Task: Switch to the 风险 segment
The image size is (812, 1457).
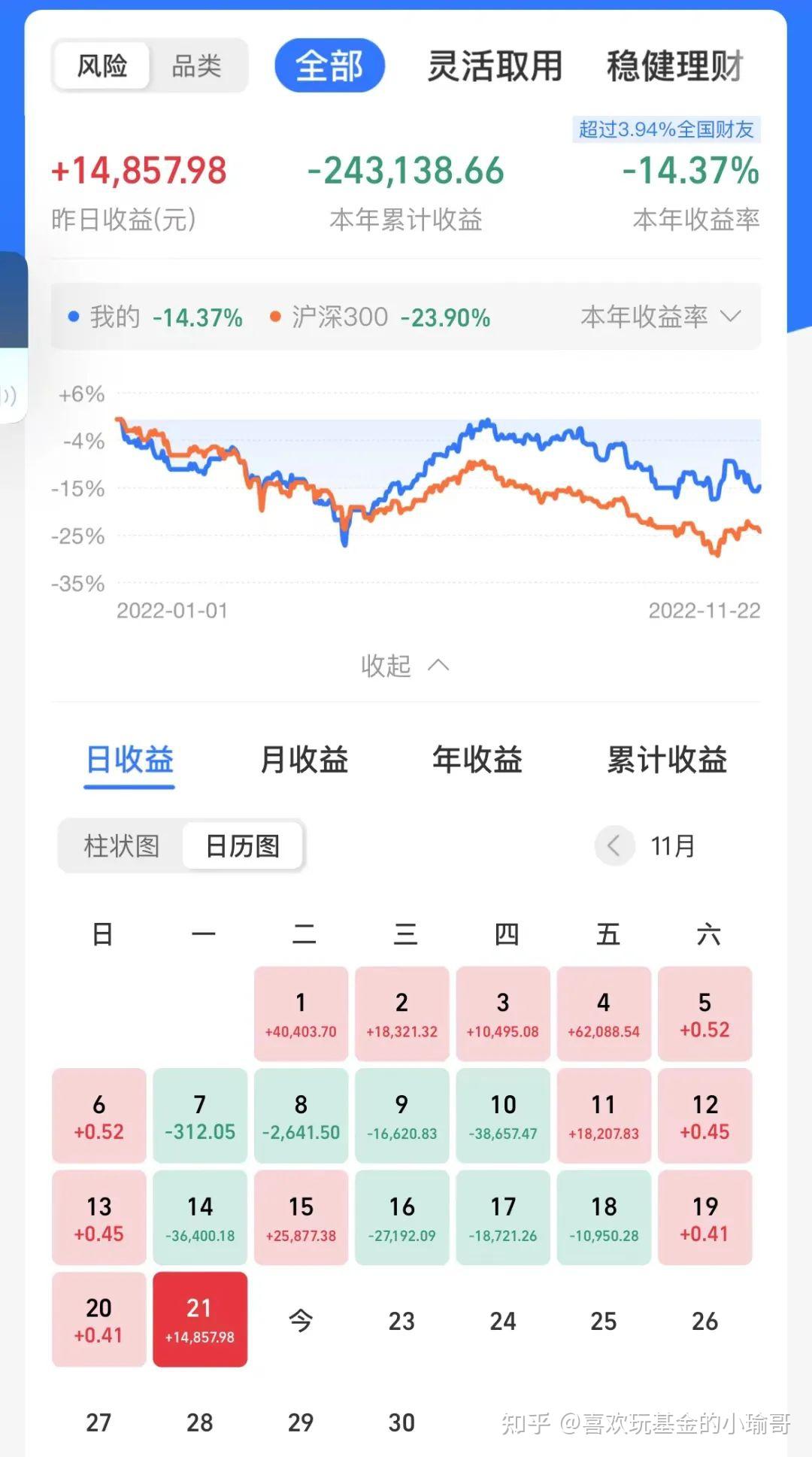Action: point(102,66)
